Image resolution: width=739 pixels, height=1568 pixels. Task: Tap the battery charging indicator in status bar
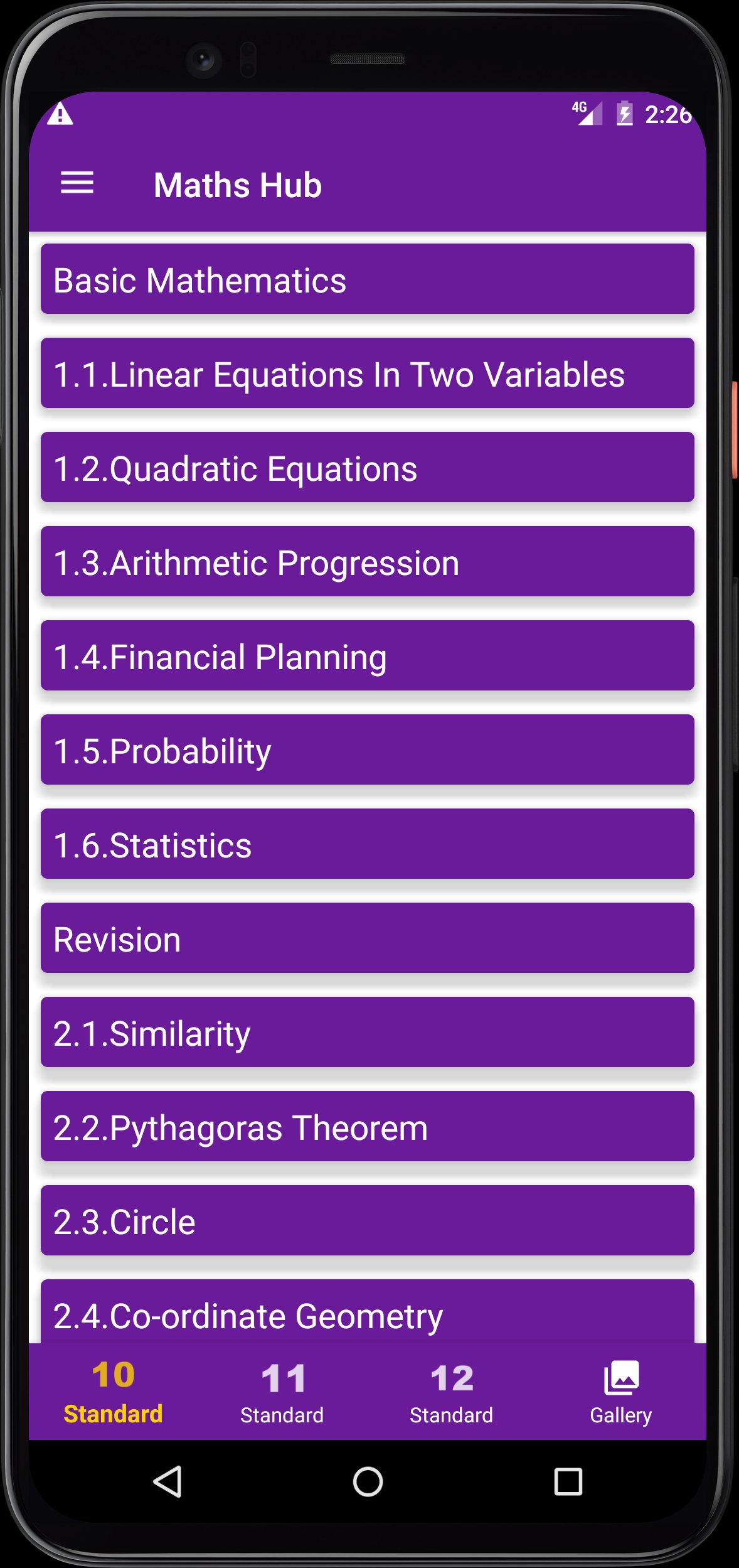point(624,114)
